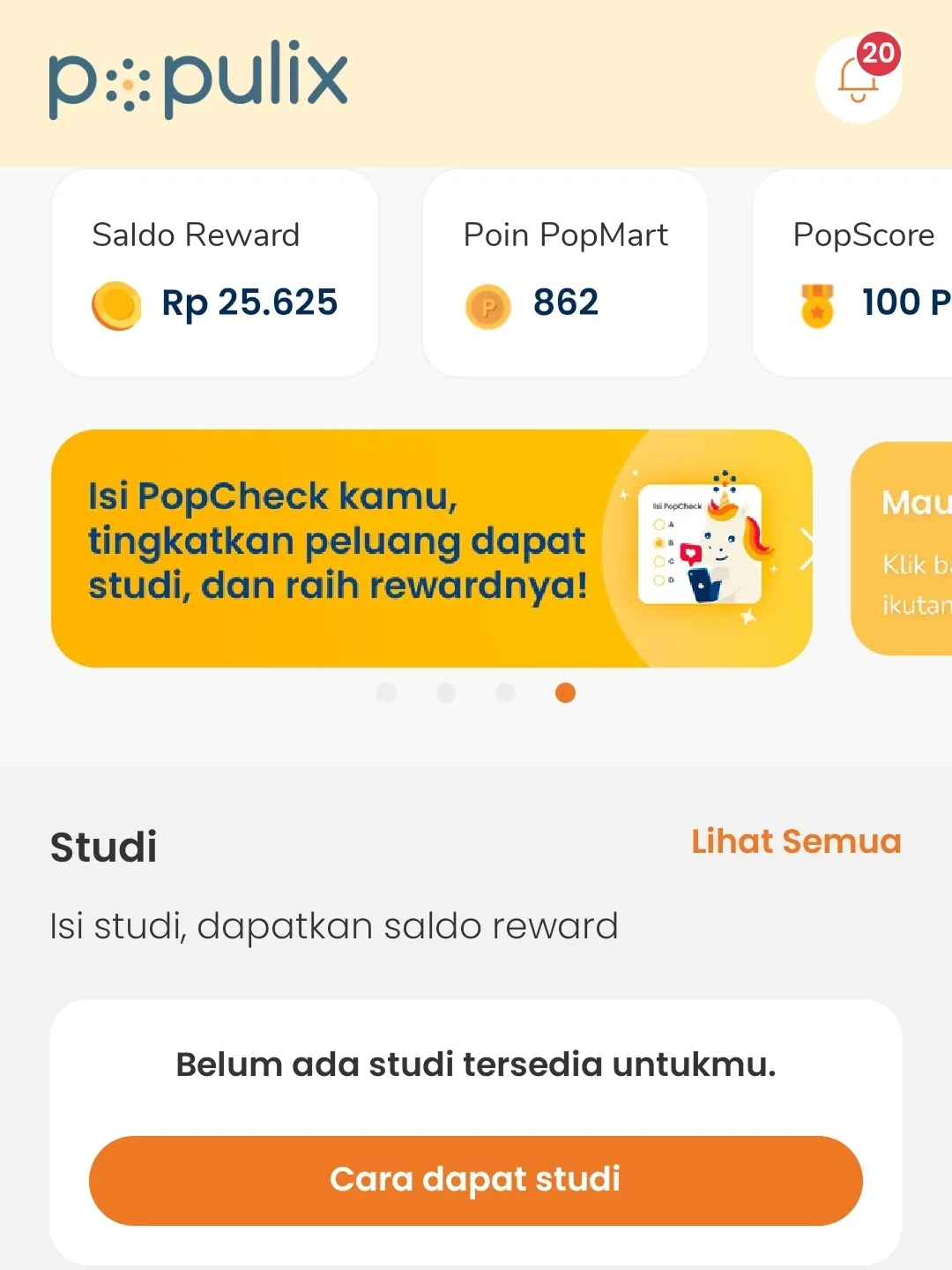Open the Saldo Reward card
The width and height of the screenshot is (952, 1270).
[x=215, y=273]
